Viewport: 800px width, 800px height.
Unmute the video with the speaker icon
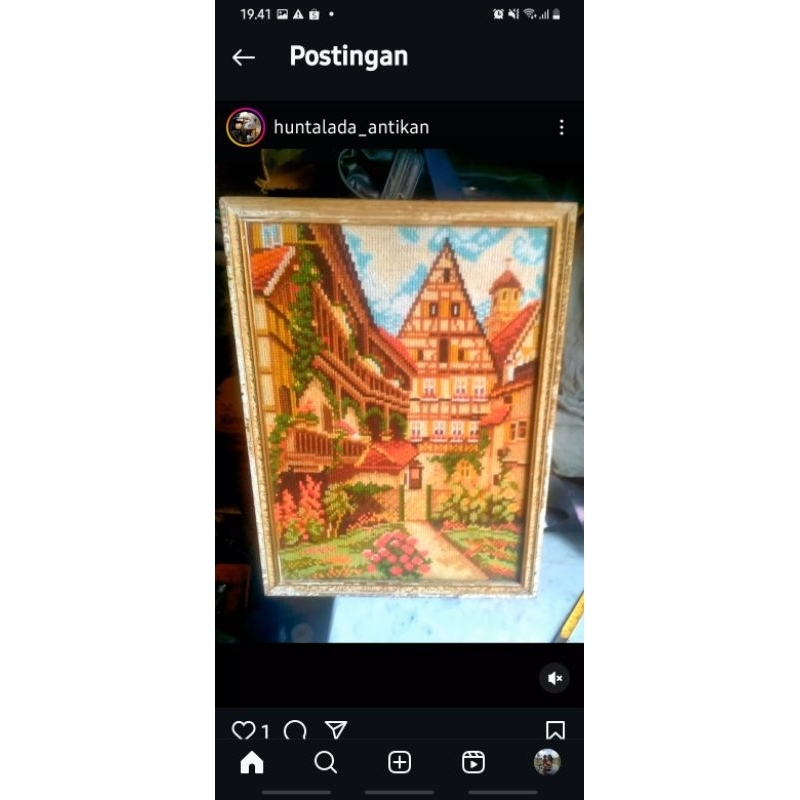[x=555, y=678]
